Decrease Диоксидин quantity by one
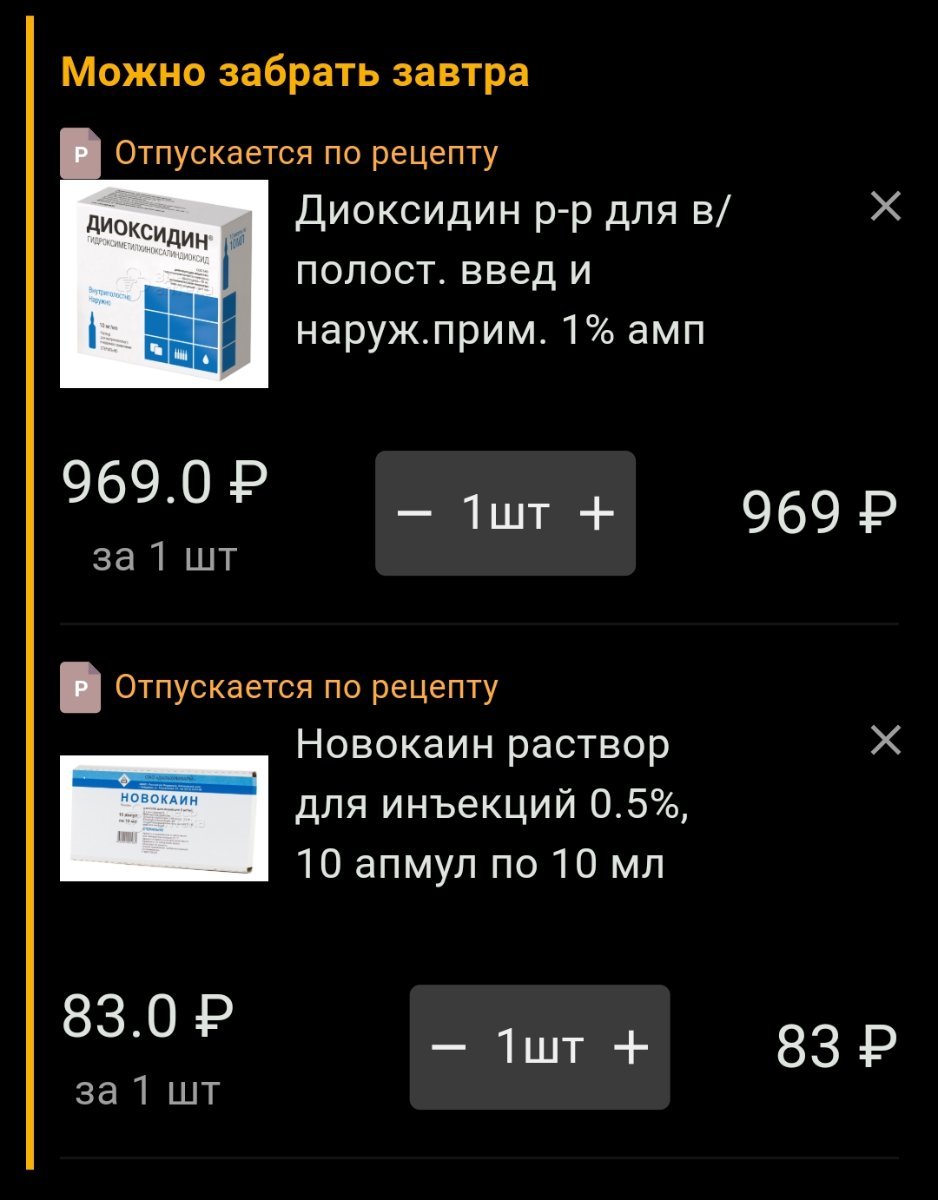Screen dimensions: 938x1200 click(x=414, y=513)
